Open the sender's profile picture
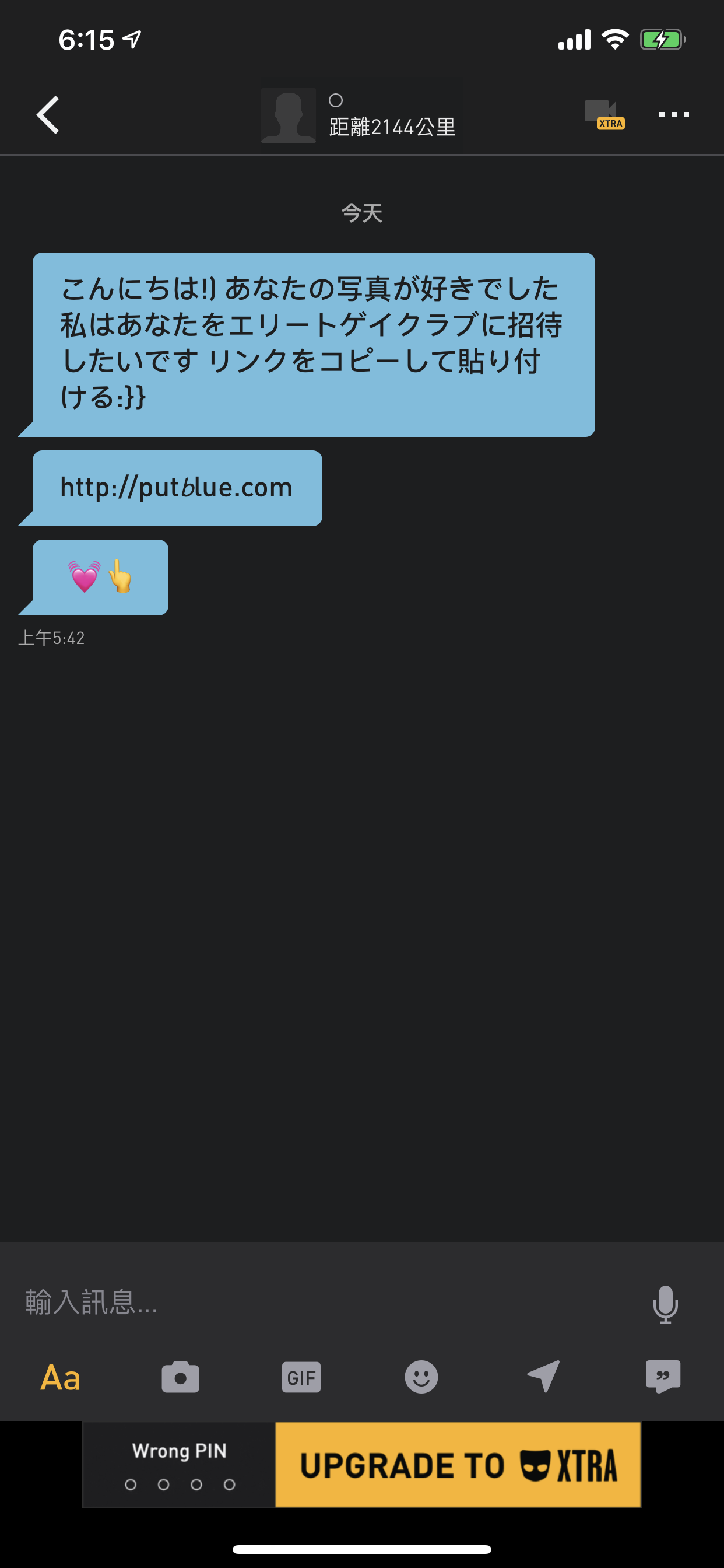724x1568 pixels. point(289,116)
